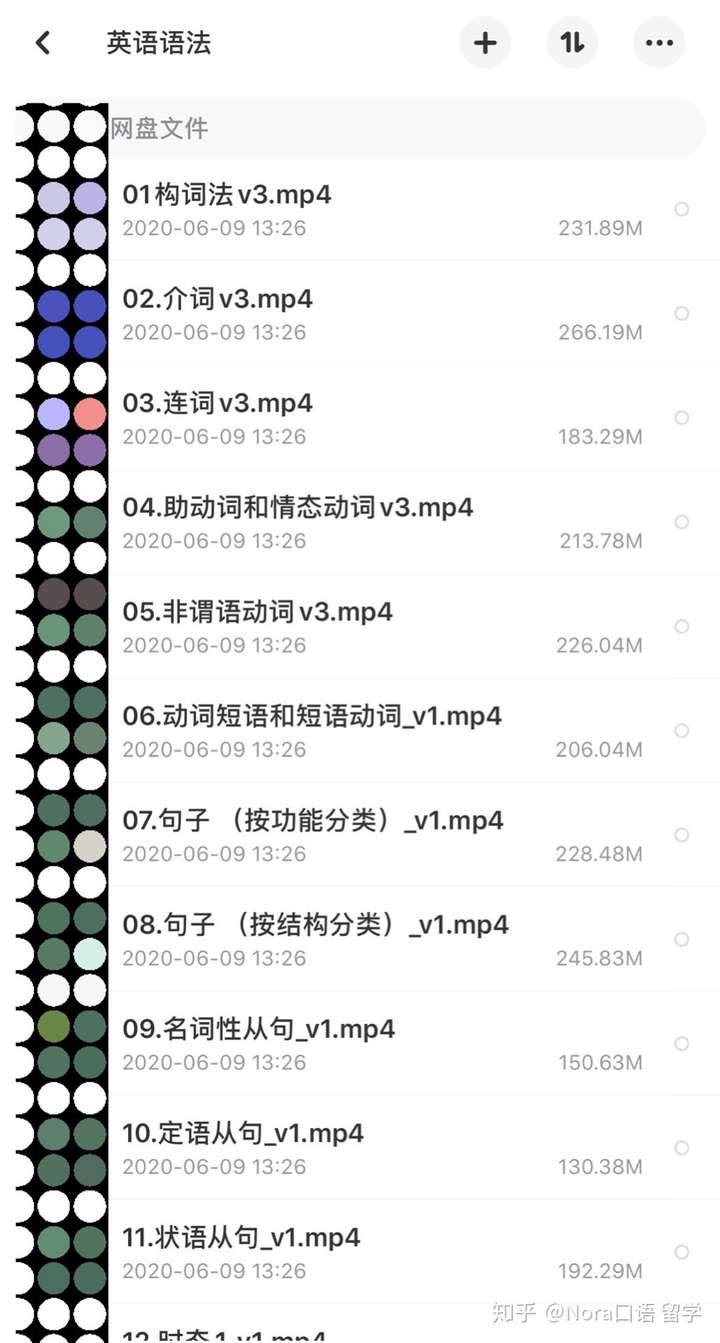Go back from 英语语法 folder
720x1343 pixels.
(42, 43)
